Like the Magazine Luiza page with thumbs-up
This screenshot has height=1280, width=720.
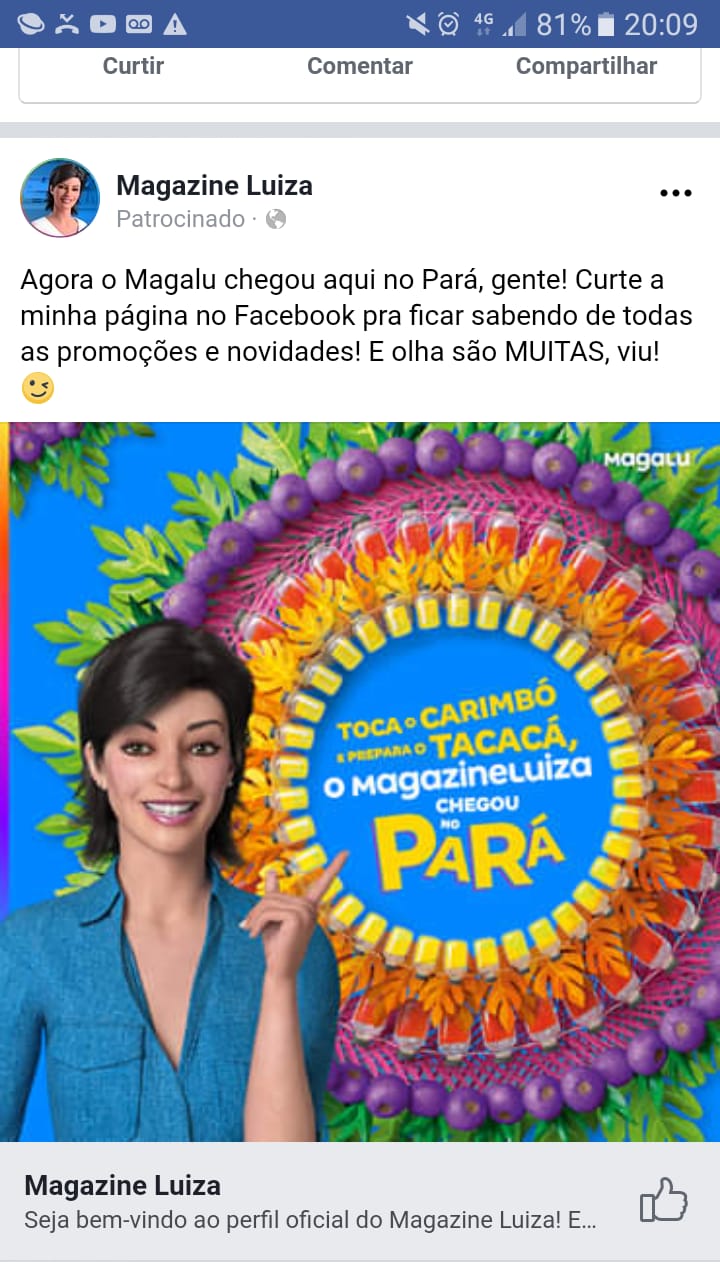click(664, 1200)
